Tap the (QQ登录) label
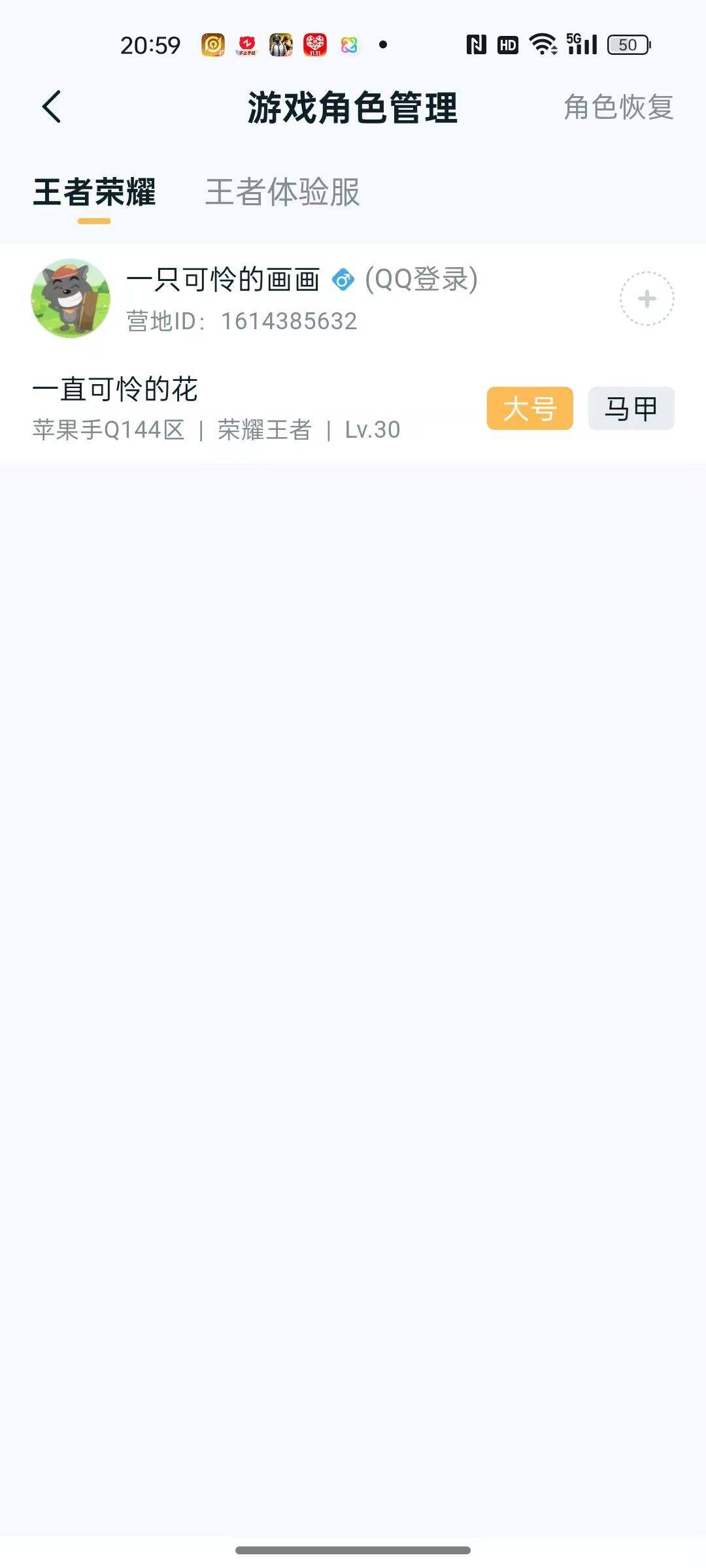This screenshot has width=706, height=1568. 421,280
